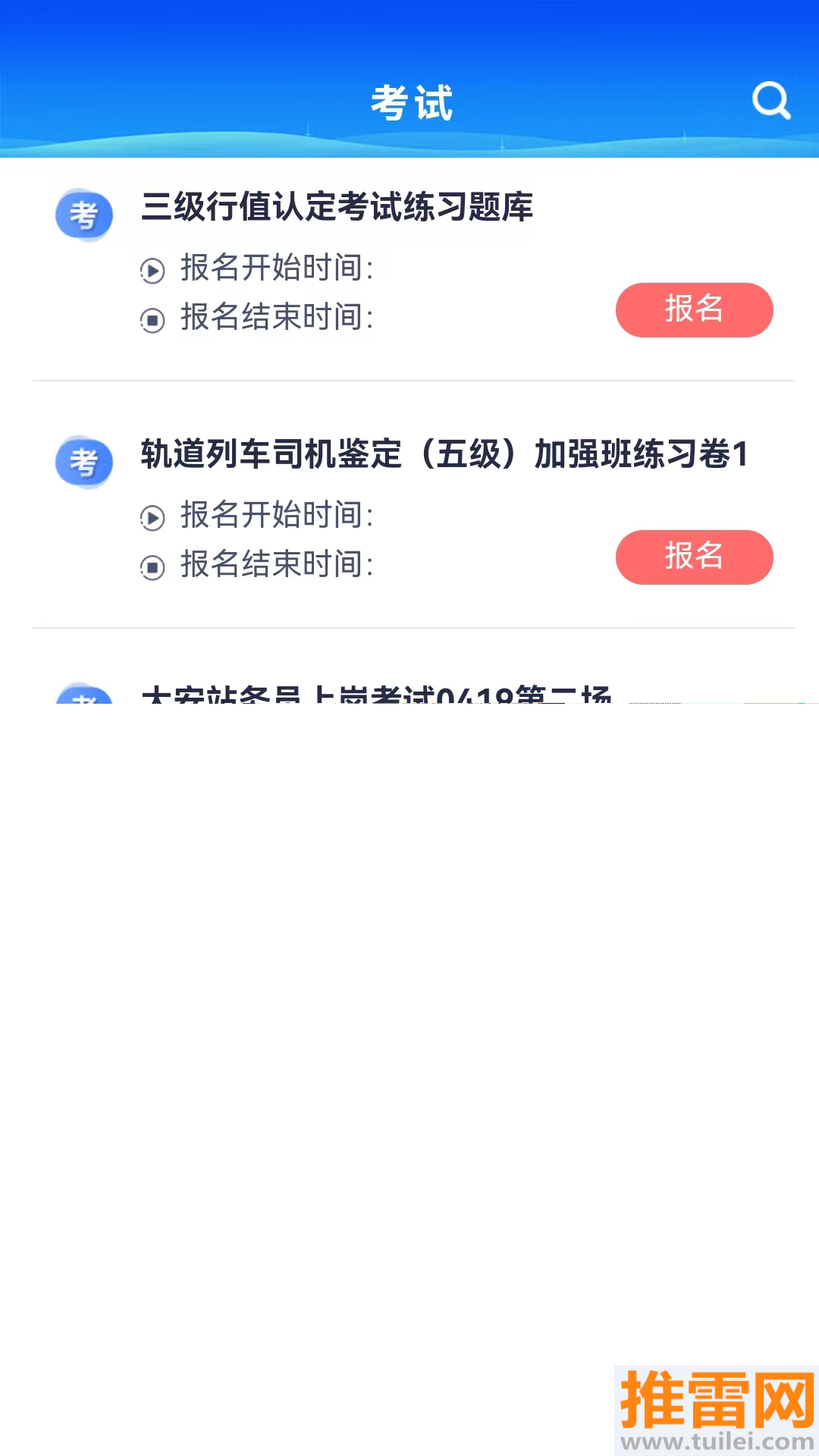Open the search icon in the header
819x1456 pixels.
coord(770,101)
